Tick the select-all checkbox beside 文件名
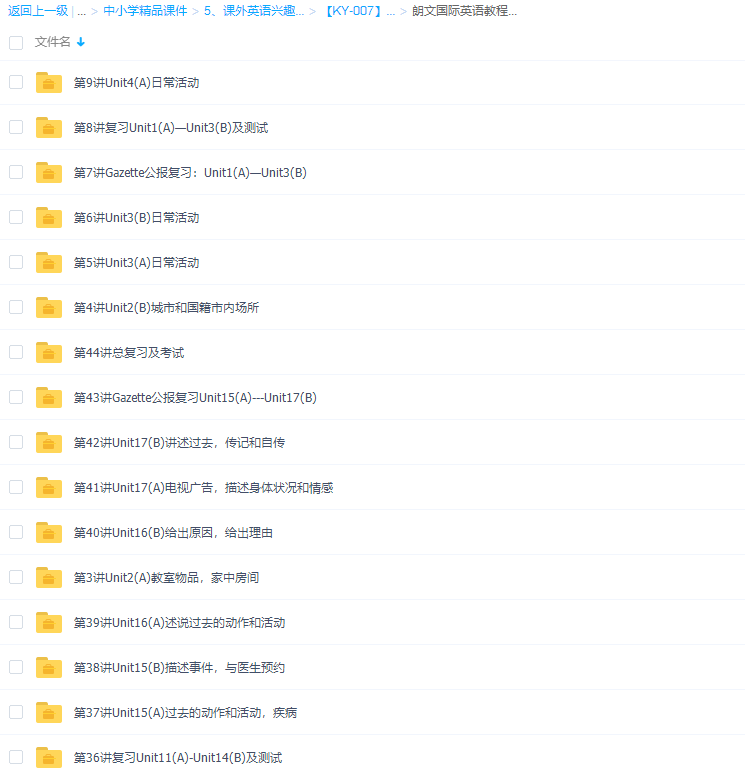 pyautogui.click(x=16, y=42)
